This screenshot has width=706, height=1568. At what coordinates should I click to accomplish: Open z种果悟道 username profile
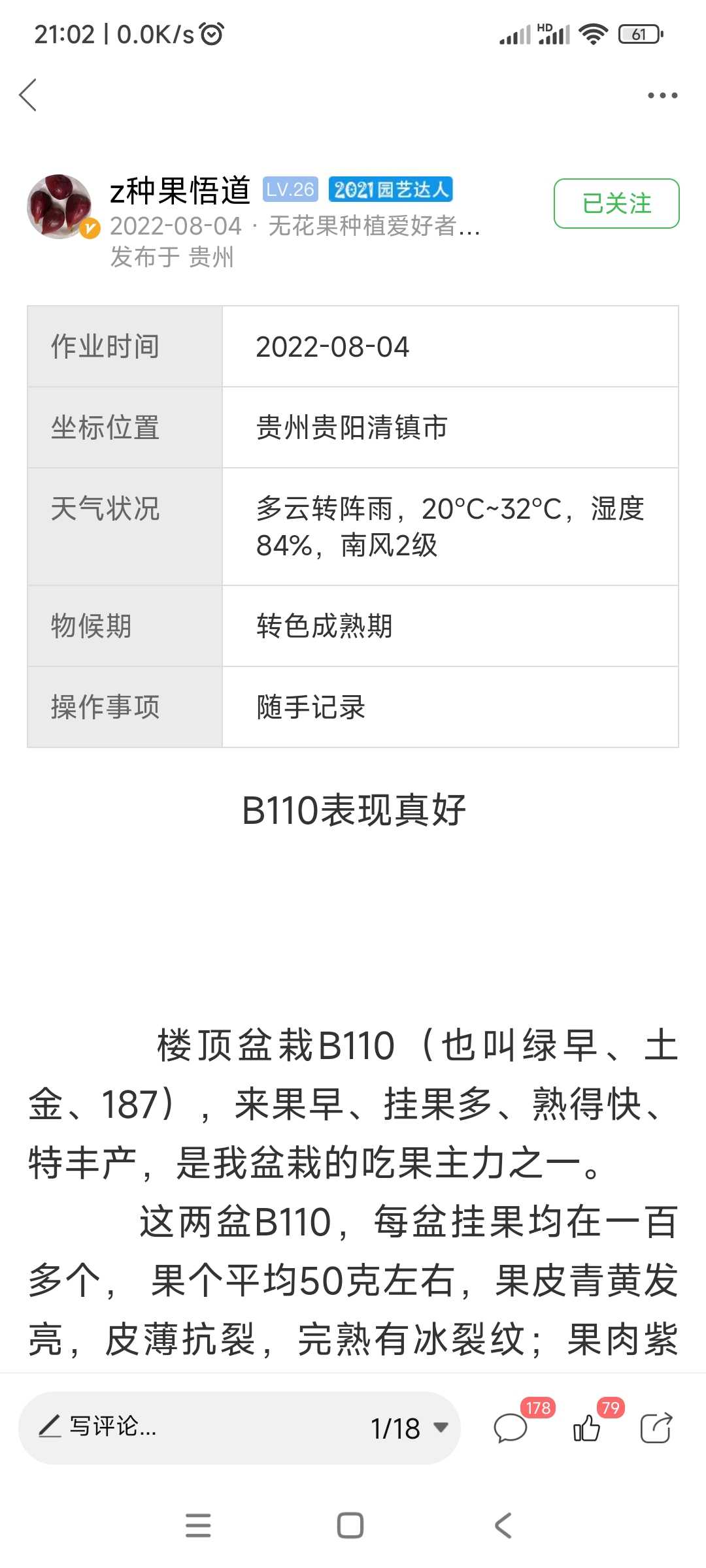(180, 190)
